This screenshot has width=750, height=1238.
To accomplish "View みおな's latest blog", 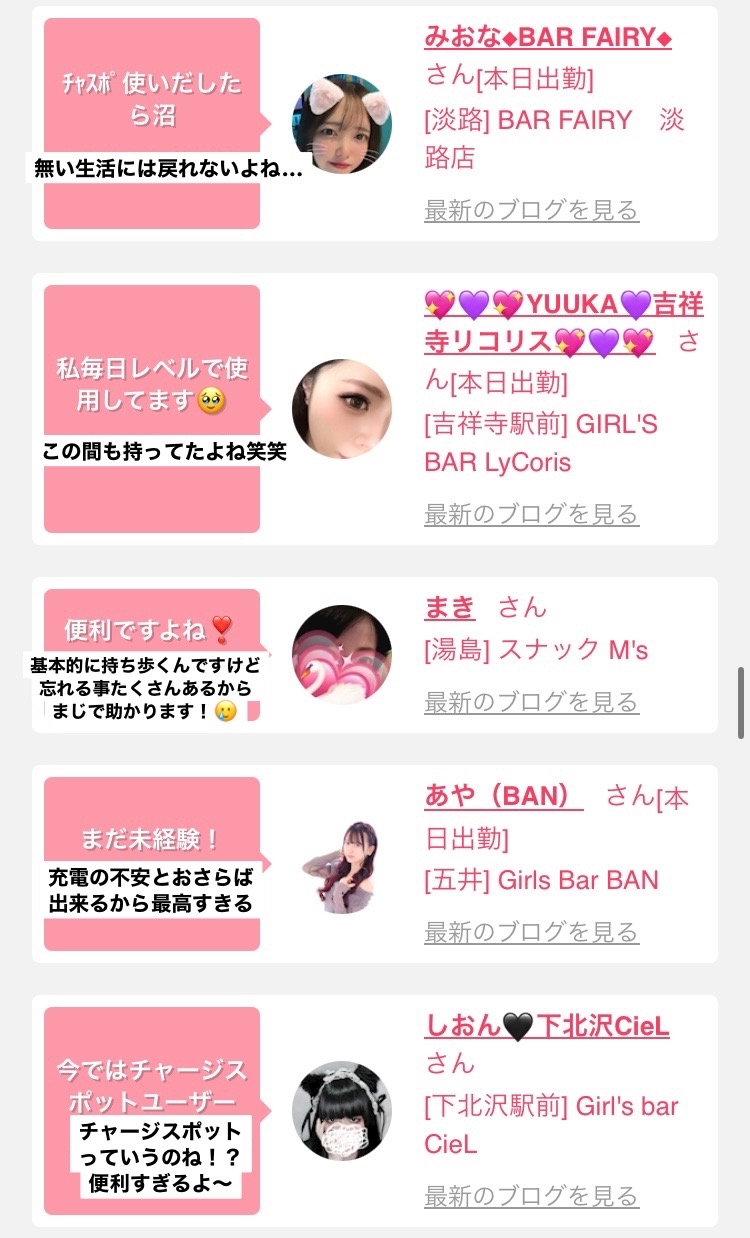I will (531, 210).
